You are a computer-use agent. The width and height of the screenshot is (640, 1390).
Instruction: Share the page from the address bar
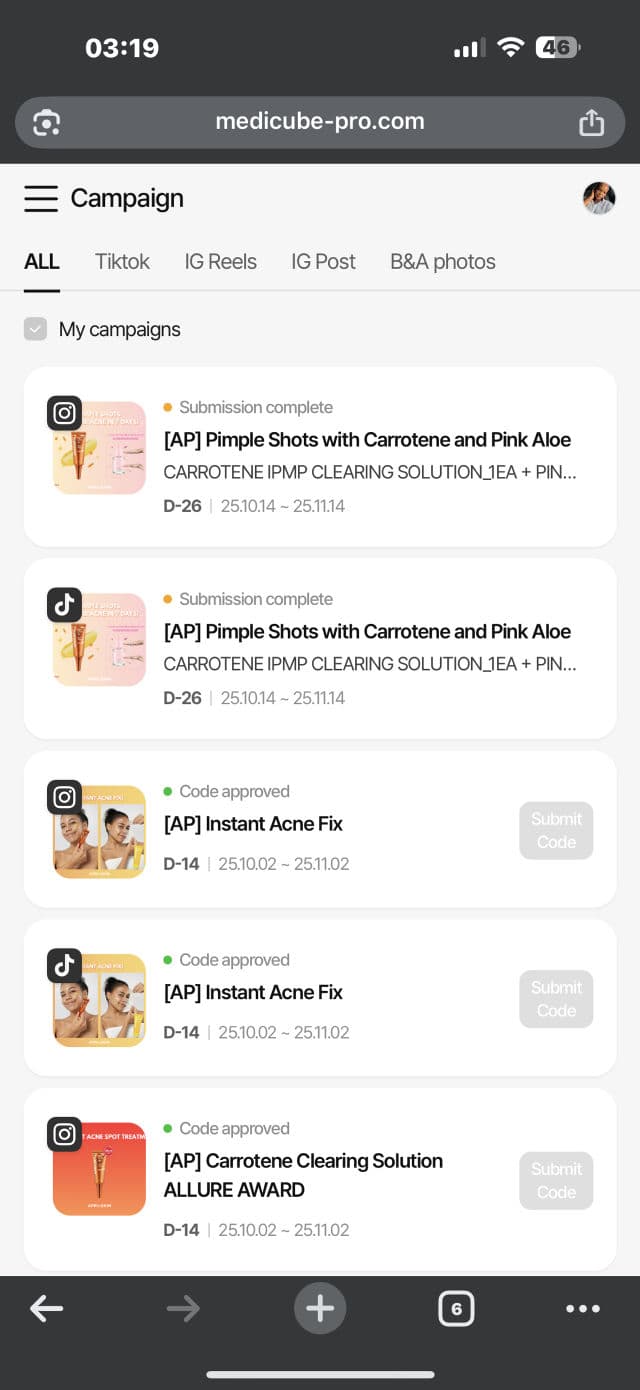(x=591, y=122)
